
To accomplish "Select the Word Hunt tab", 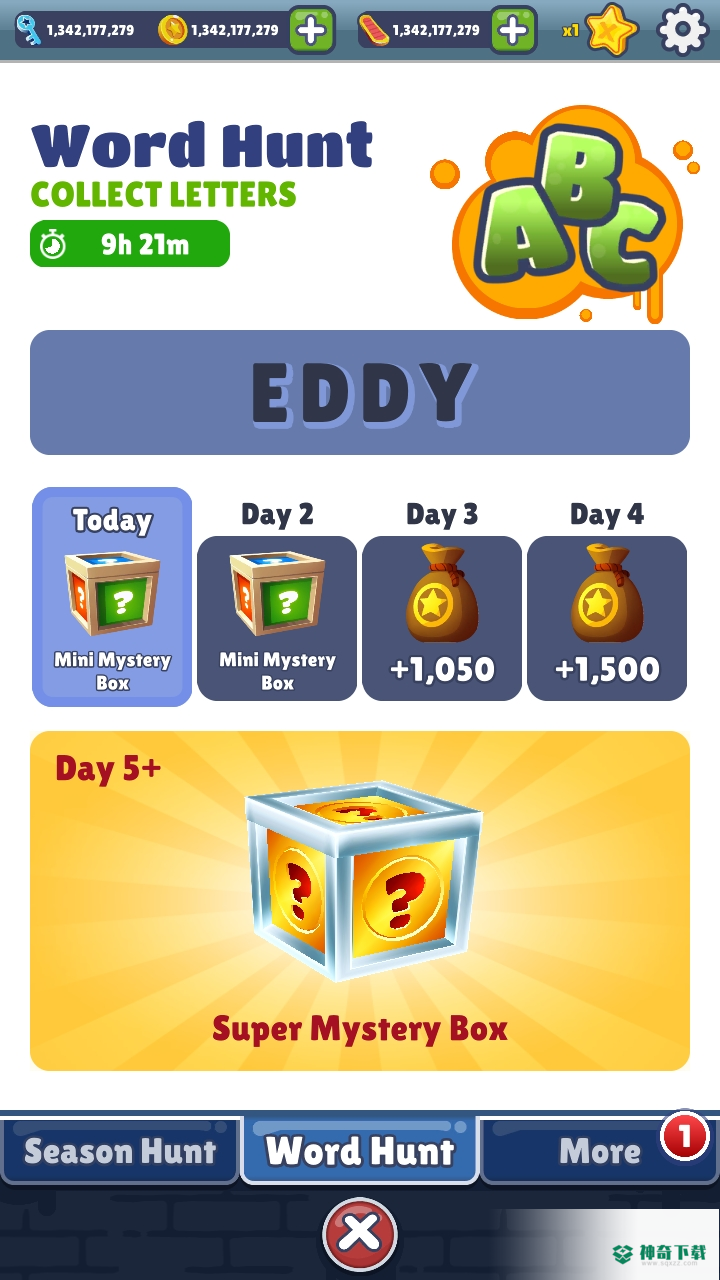I will [x=360, y=1151].
